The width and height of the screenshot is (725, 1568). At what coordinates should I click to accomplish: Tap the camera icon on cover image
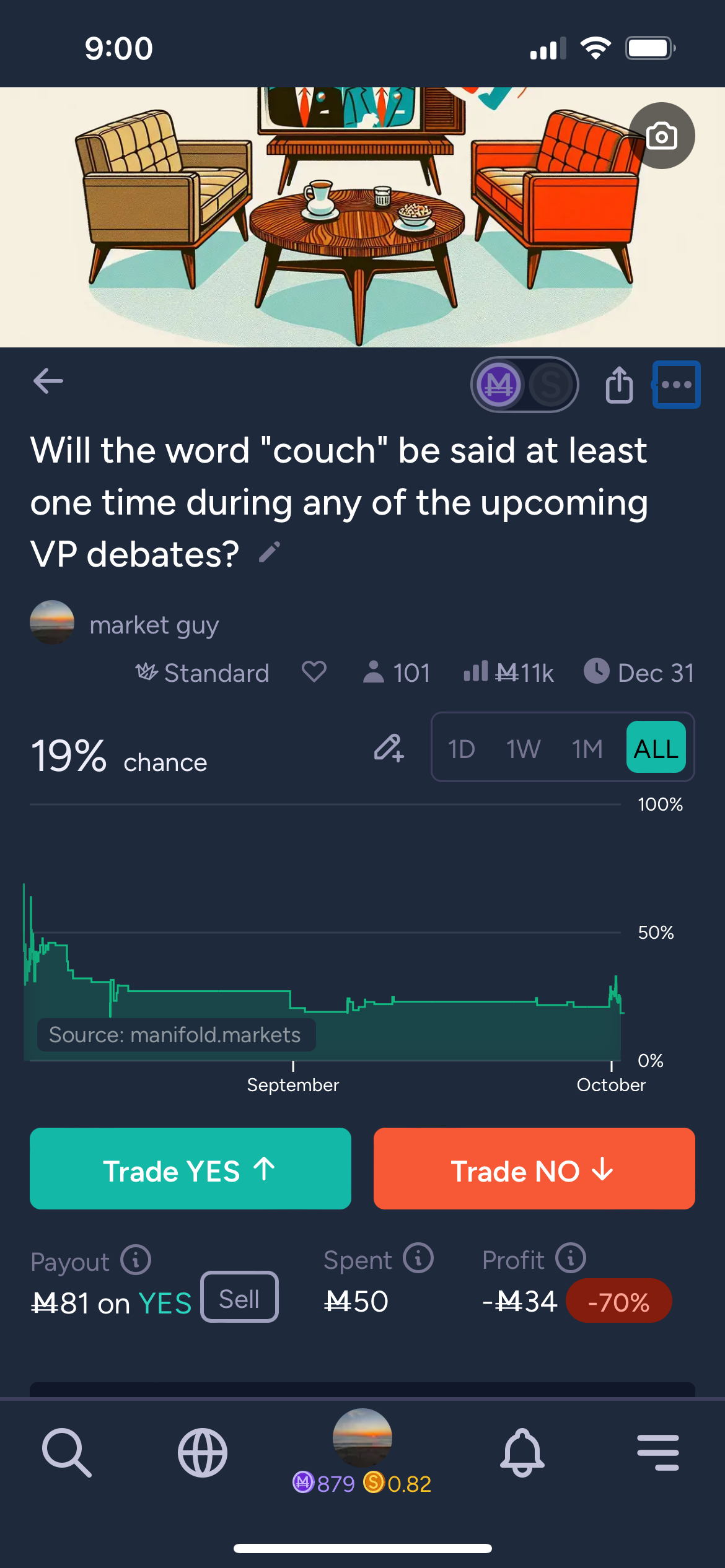tap(661, 136)
